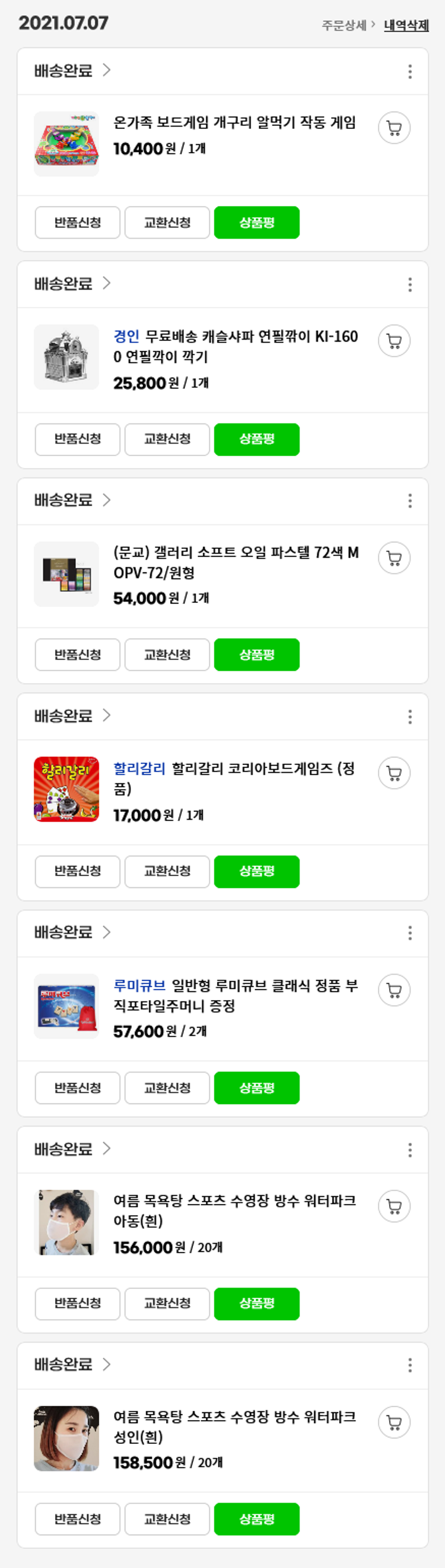Image resolution: width=445 pixels, height=1568 pixels.
Task: Request exchange for 루미큐브 클래식
Action: point(167,1087)
